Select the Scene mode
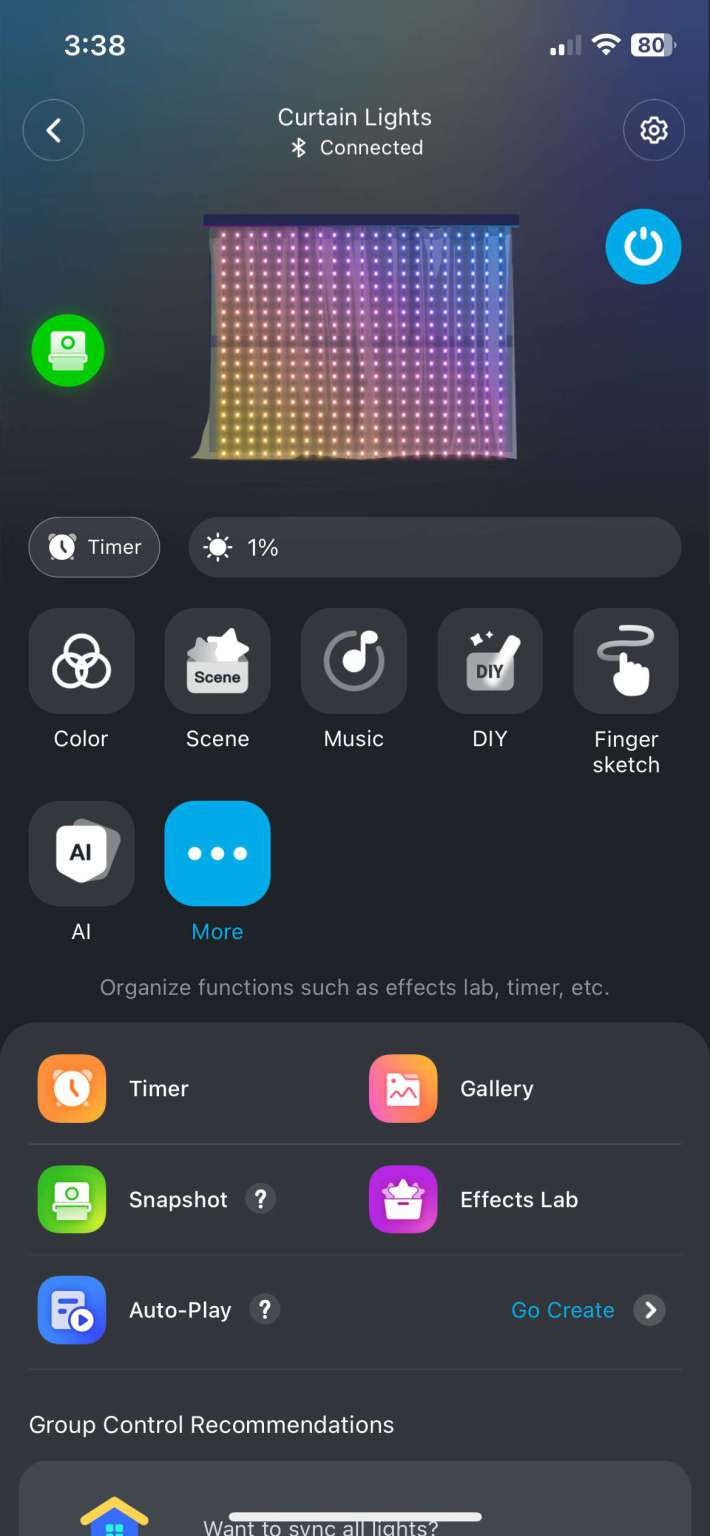710x1536 pixels. [x=217, y=661]
